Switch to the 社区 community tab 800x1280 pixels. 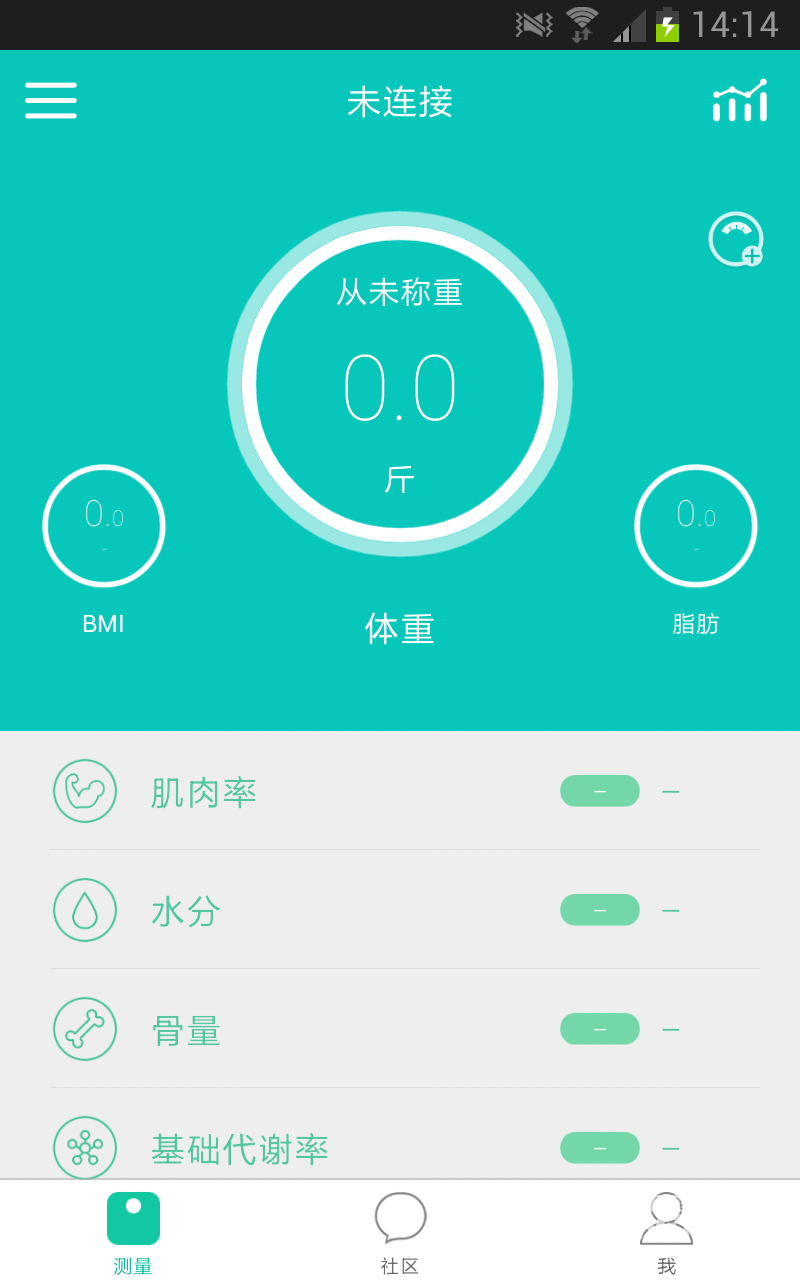[400, 1230]
